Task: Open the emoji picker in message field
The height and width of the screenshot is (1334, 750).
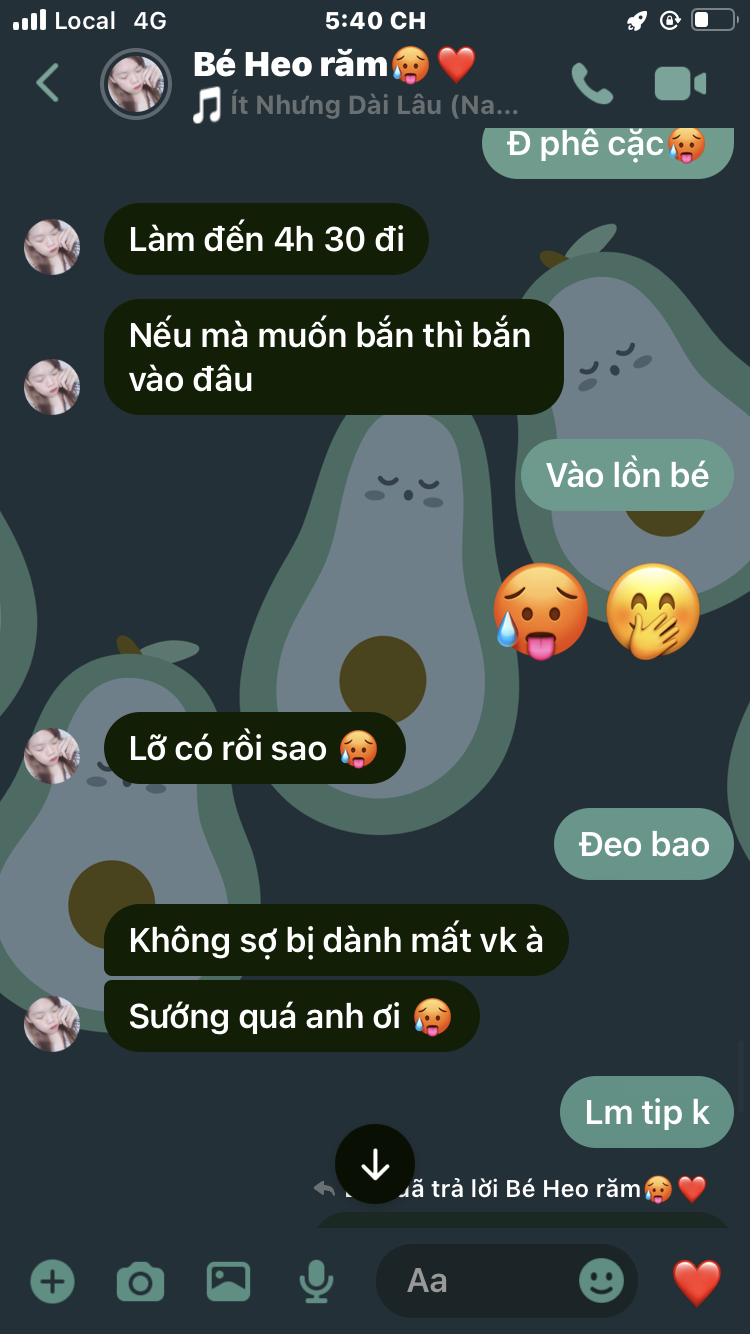Action: click(x=601, y=1281)
